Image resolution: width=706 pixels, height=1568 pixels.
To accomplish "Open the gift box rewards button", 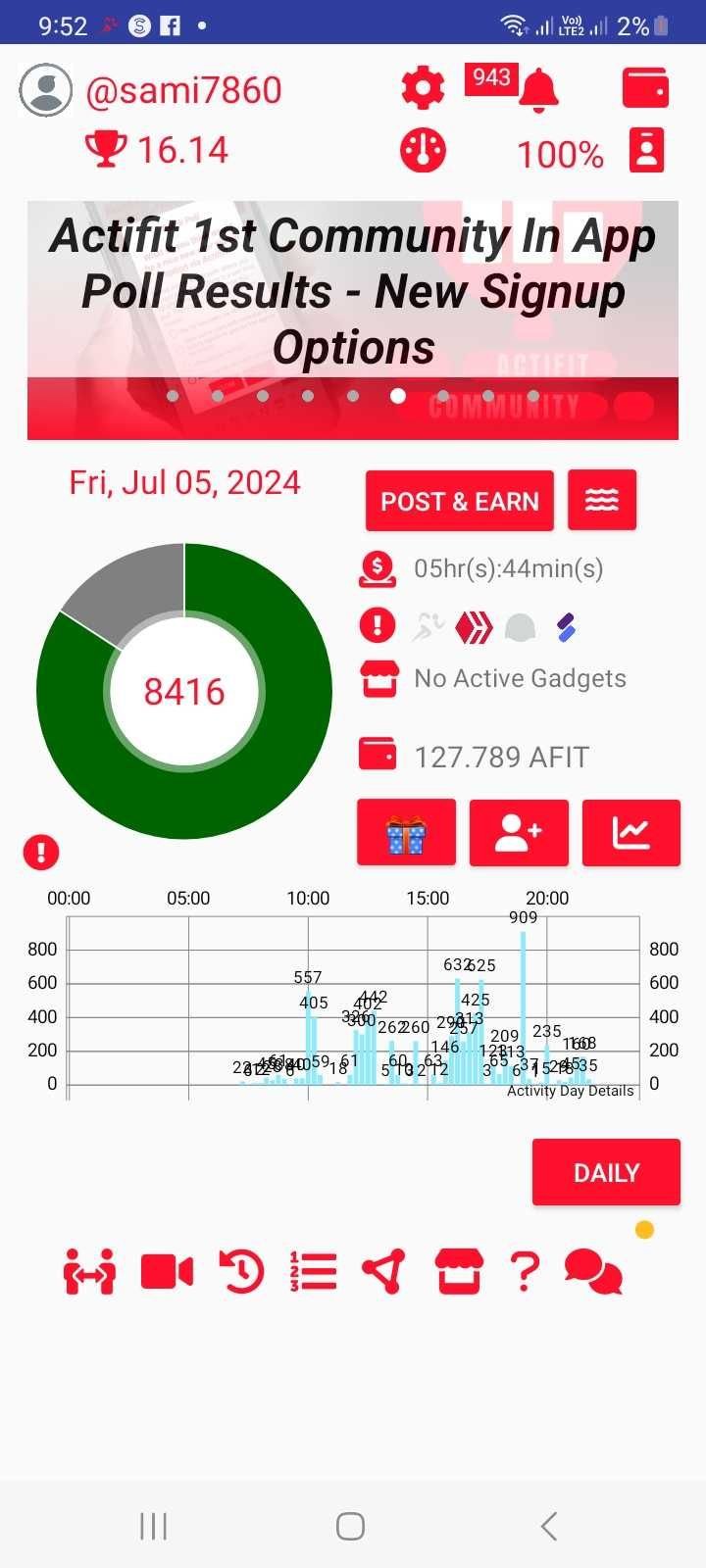I will point(406,833).
